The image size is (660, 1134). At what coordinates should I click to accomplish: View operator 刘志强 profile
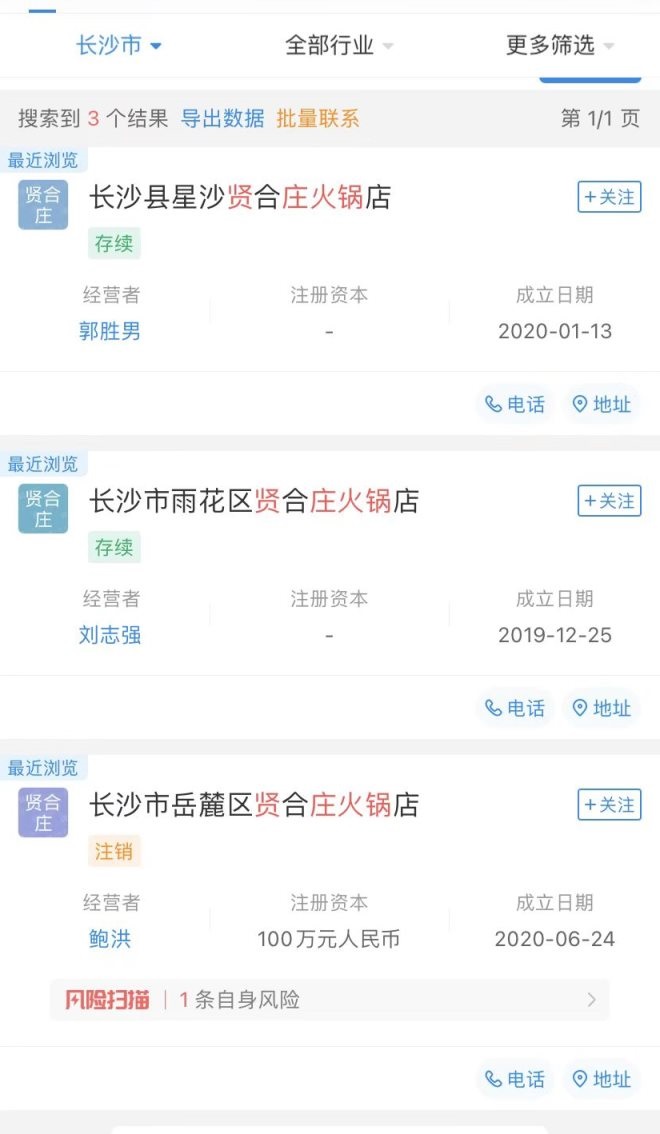110,635
